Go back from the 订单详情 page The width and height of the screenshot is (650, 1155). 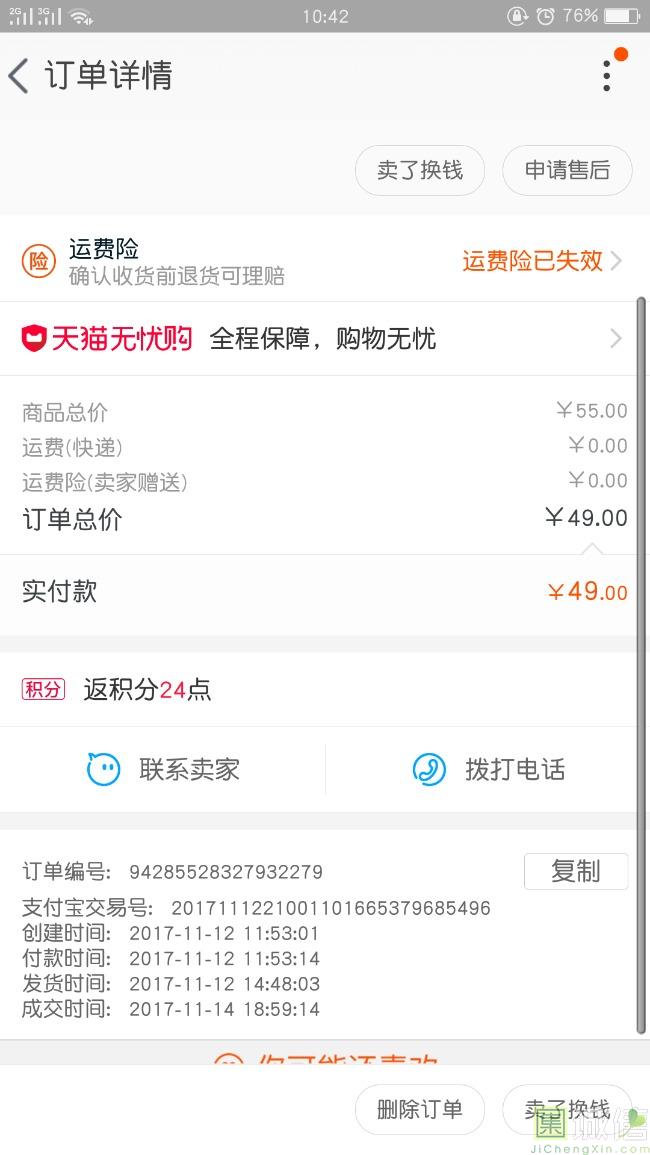pos(19,76)
